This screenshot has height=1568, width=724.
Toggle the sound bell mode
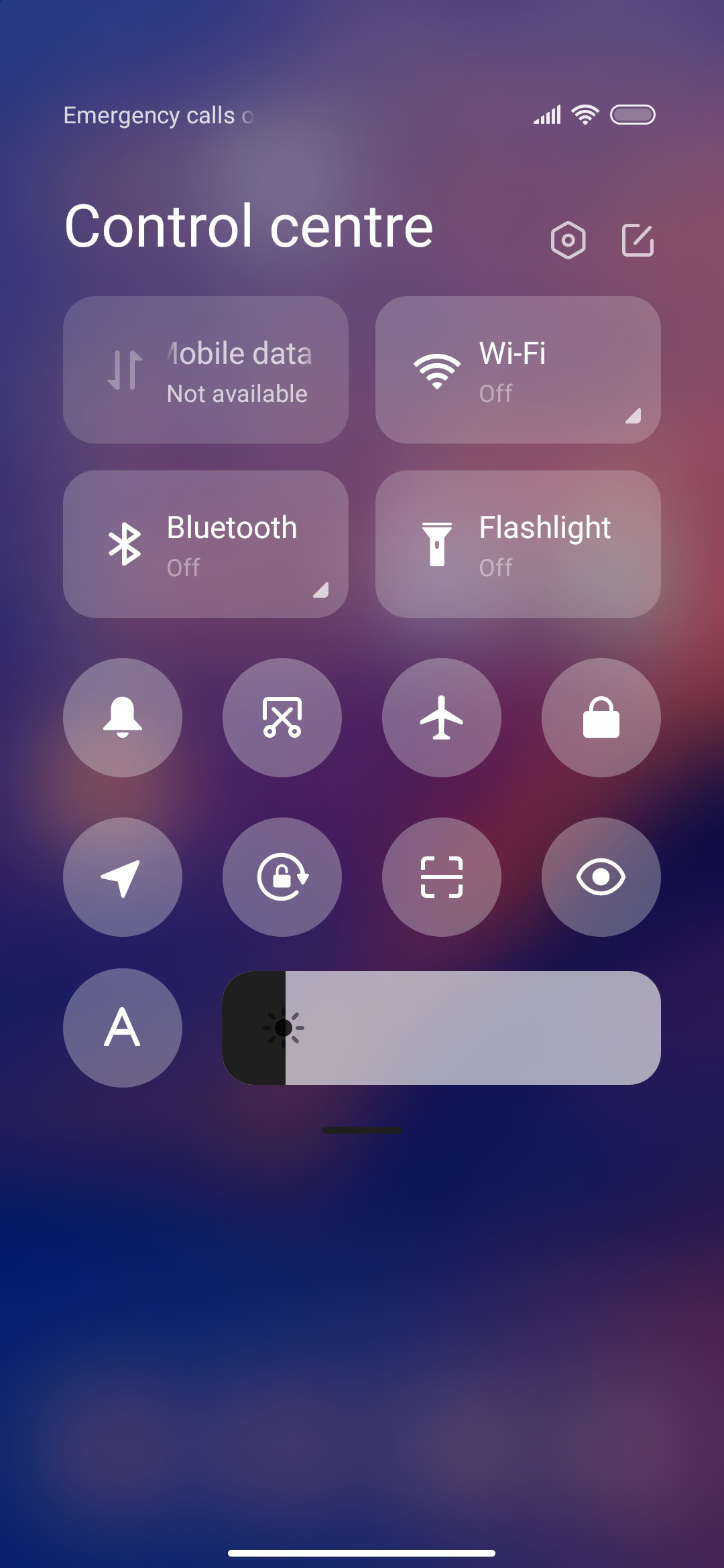coord(123,718)
